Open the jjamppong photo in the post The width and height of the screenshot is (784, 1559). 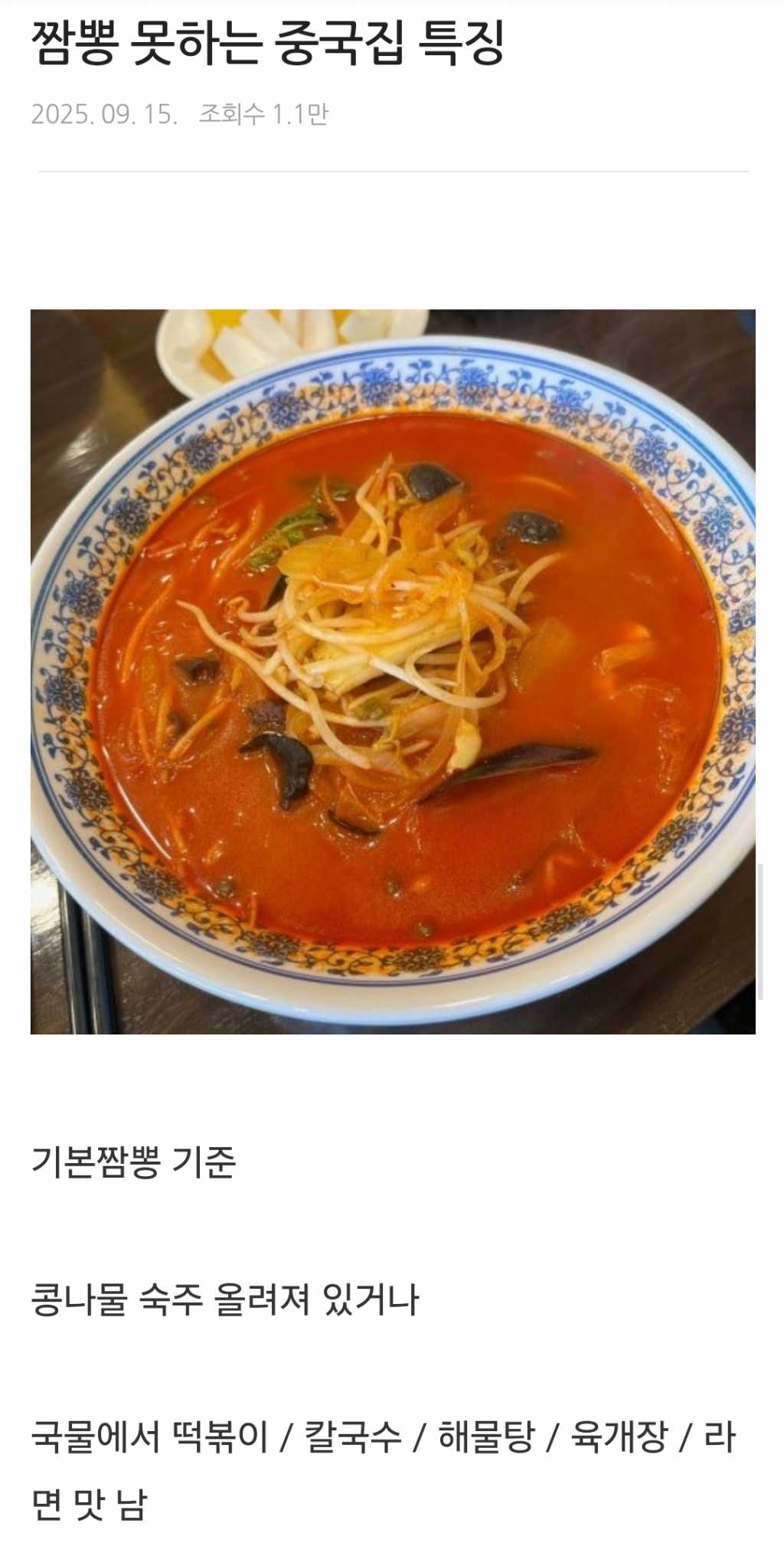(x=392, y=671)
